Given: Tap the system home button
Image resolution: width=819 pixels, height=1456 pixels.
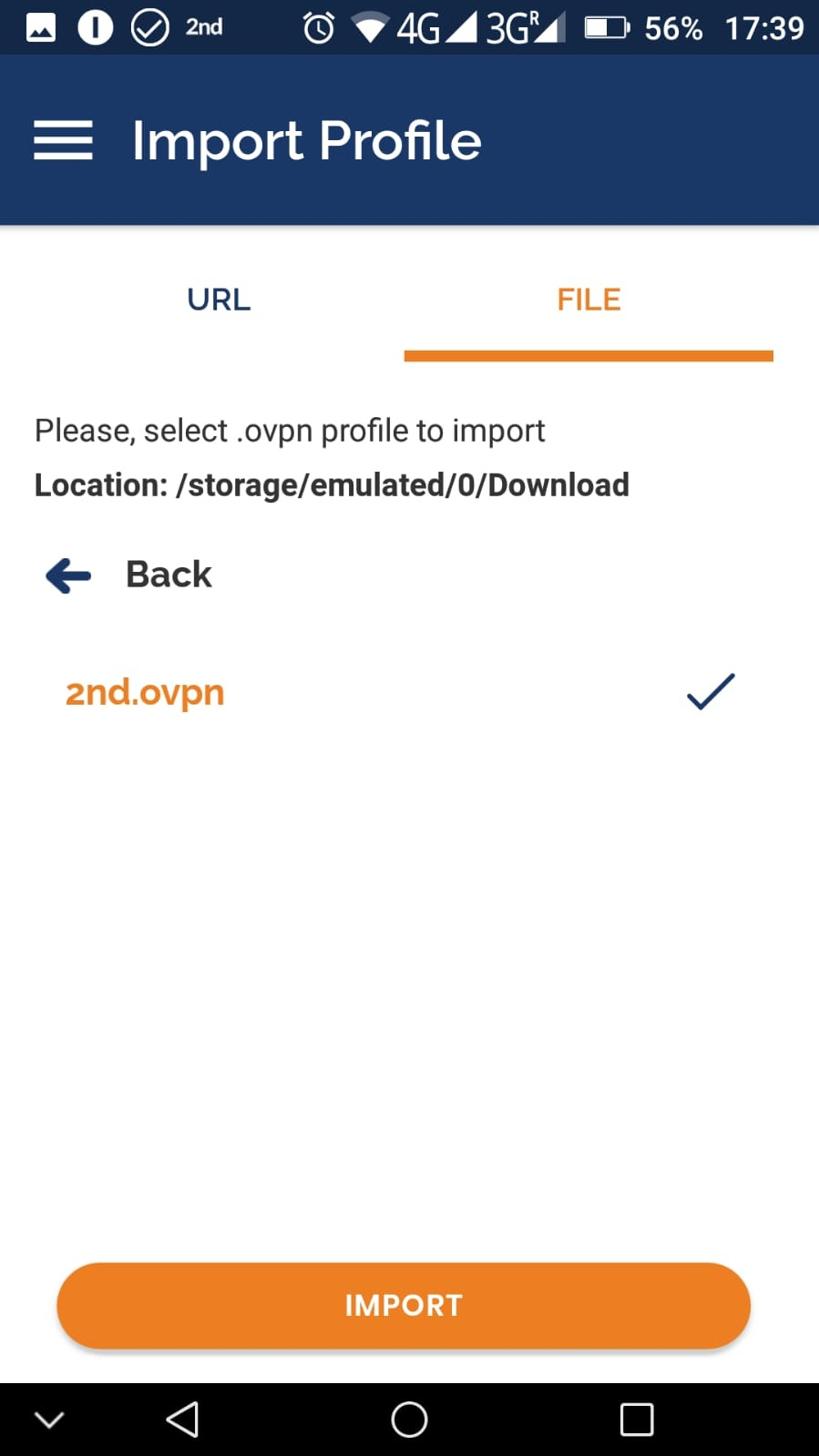Looking at the screenshot, I should (409, 1419).
